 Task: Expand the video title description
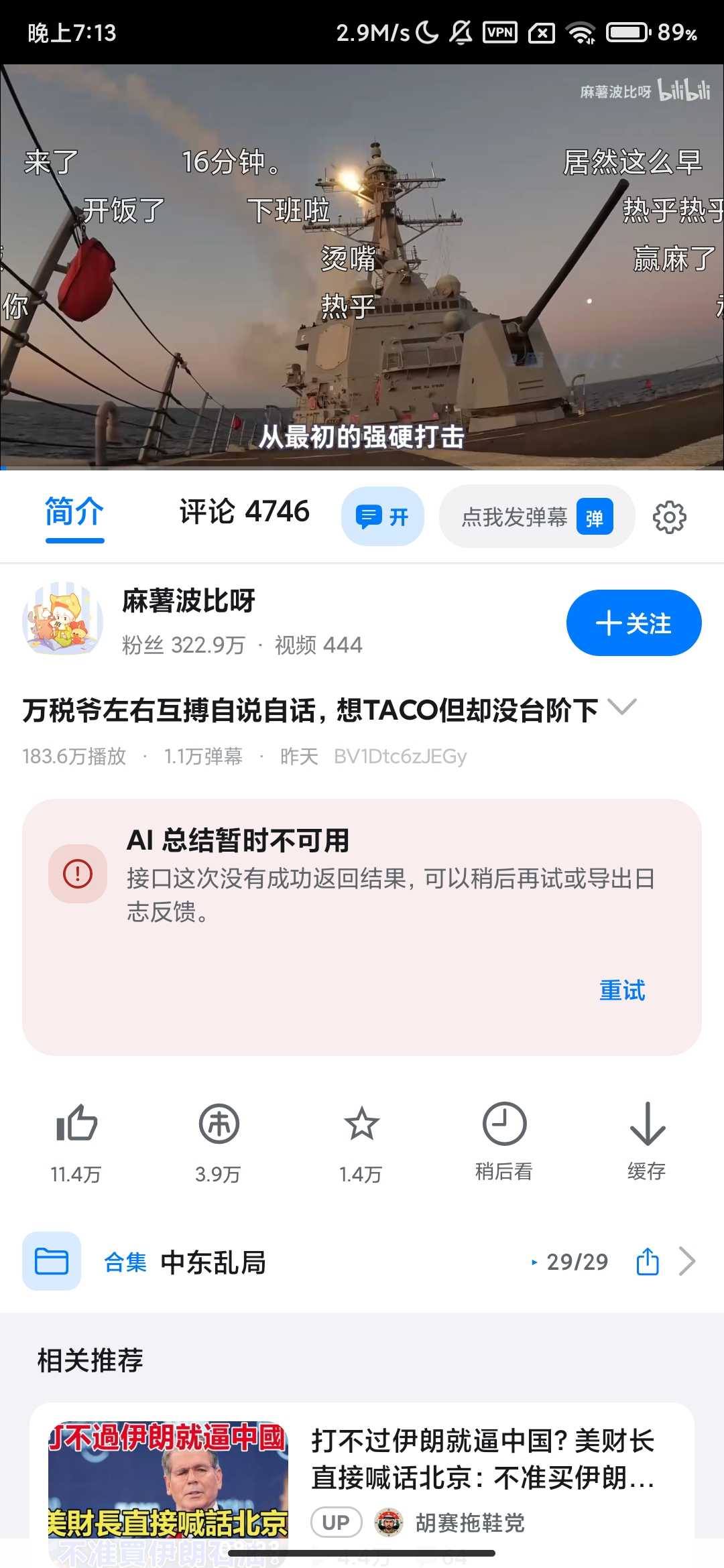click(x=622, y=708)
